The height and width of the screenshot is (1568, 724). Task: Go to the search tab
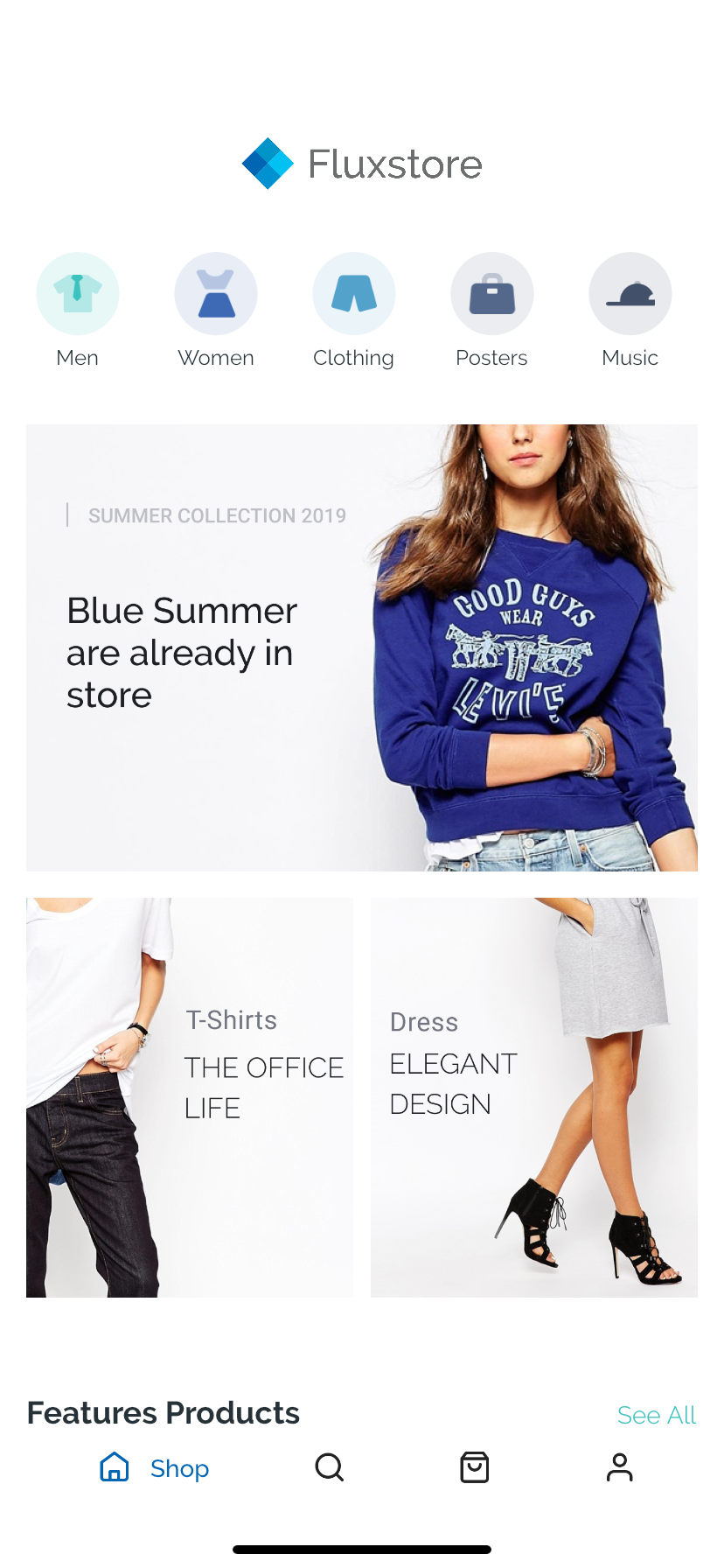point(330,1467)
